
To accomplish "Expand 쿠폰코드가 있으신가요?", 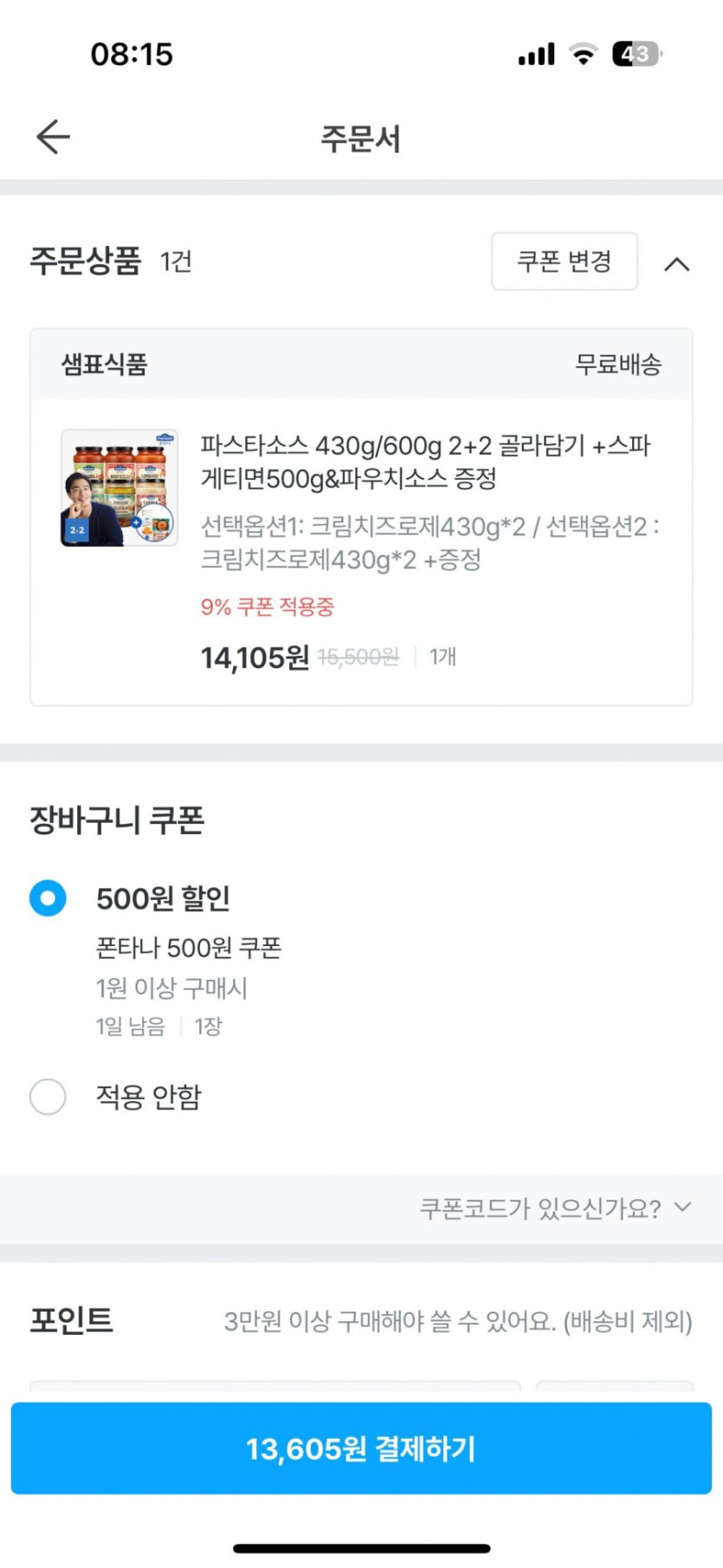I will pyautogui.click(x=555, y=1208).
